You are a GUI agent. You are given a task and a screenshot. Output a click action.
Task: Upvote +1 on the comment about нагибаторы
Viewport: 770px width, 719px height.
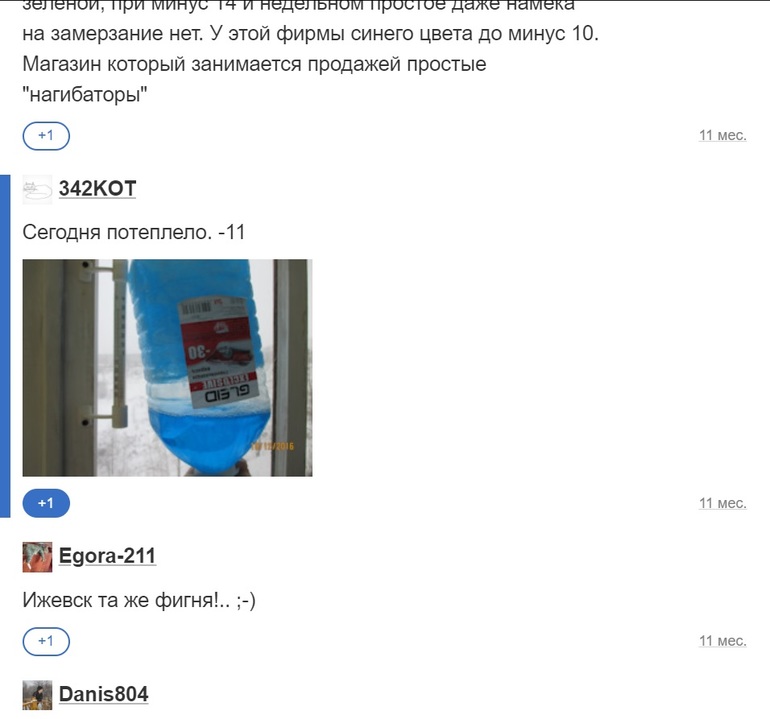[x=46, y=135]
